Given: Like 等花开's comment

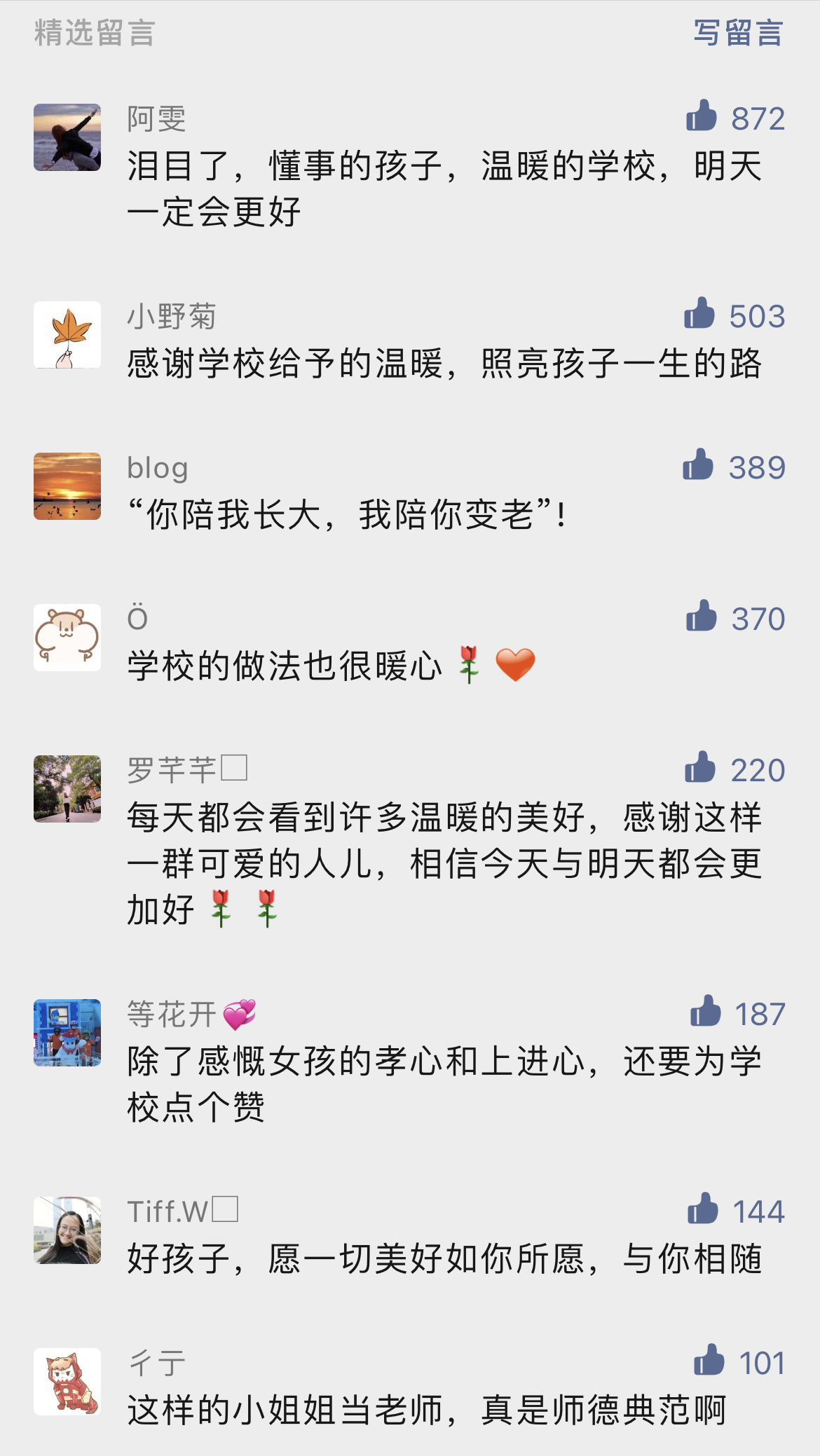Looking at the screenshot, I should click(x=705, y=1012).
